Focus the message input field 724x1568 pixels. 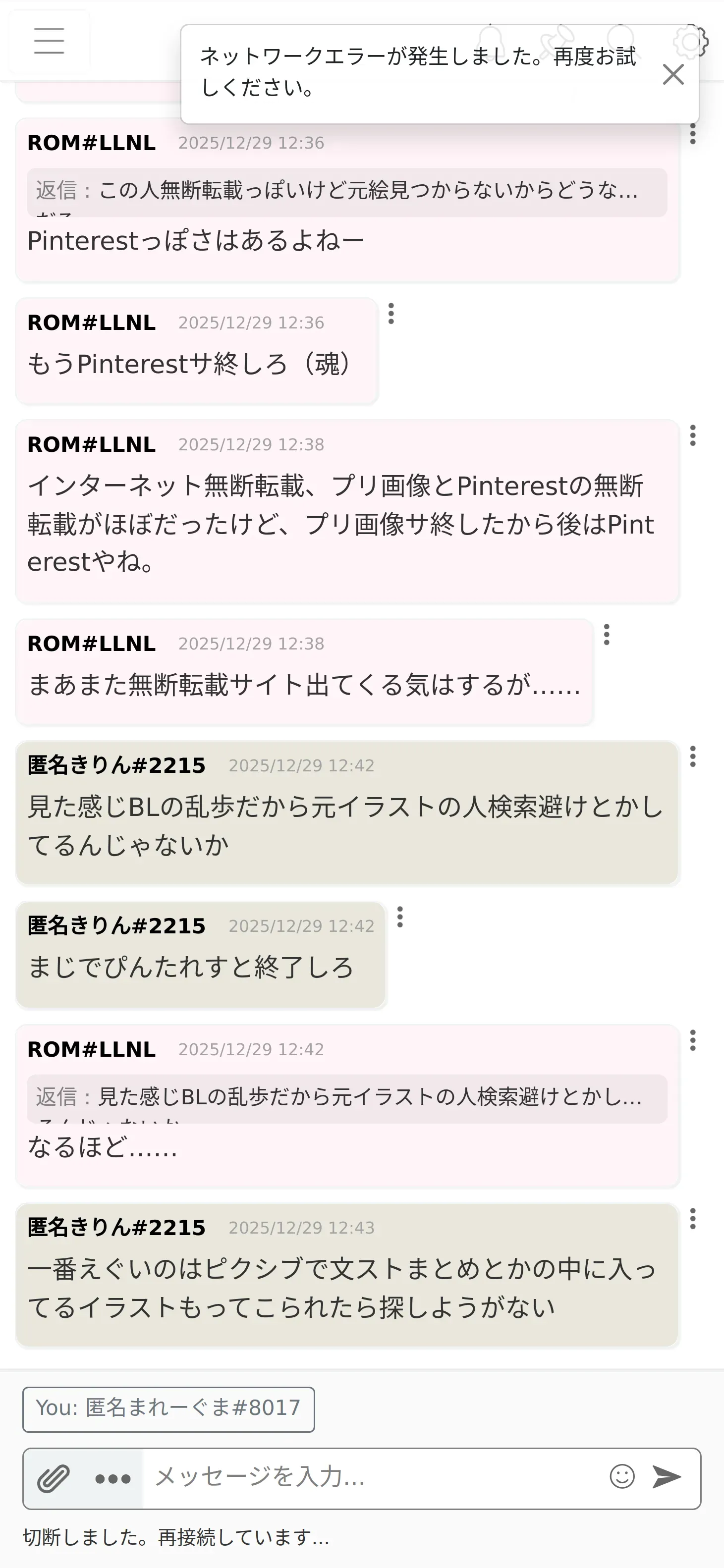point(372,1477)
